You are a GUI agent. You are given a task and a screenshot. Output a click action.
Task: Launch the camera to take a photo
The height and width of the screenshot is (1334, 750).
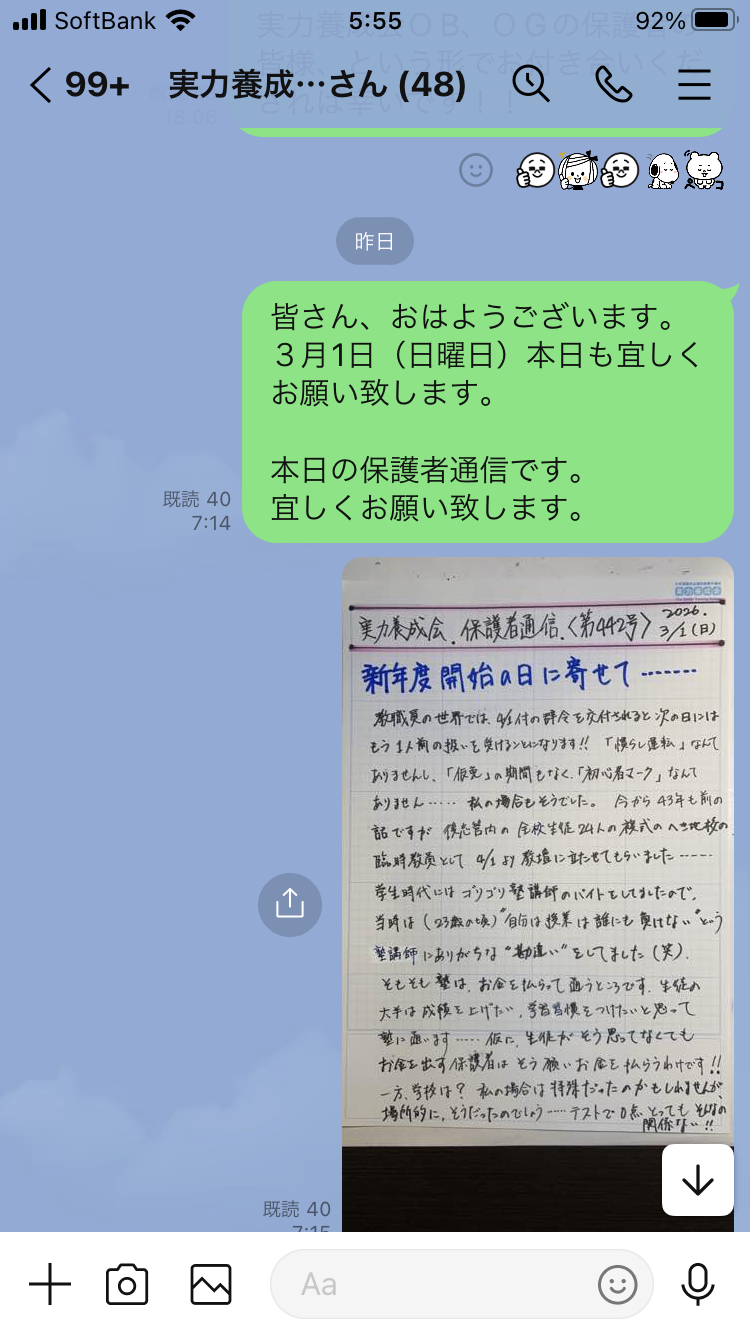click(127, 1284)
